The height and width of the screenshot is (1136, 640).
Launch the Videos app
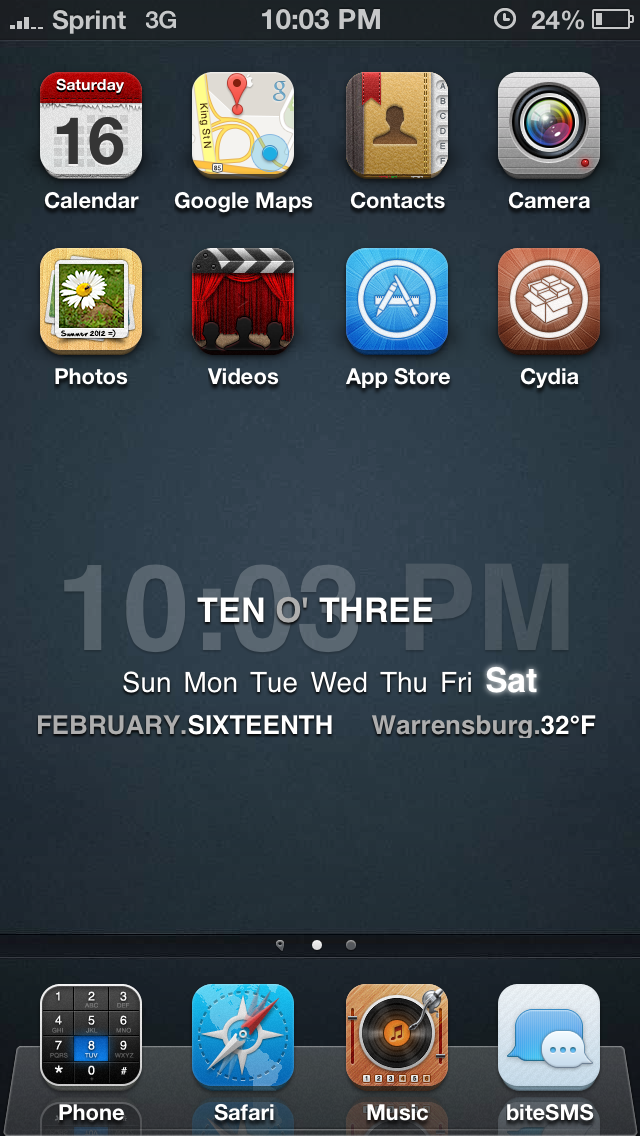[243, 301]
